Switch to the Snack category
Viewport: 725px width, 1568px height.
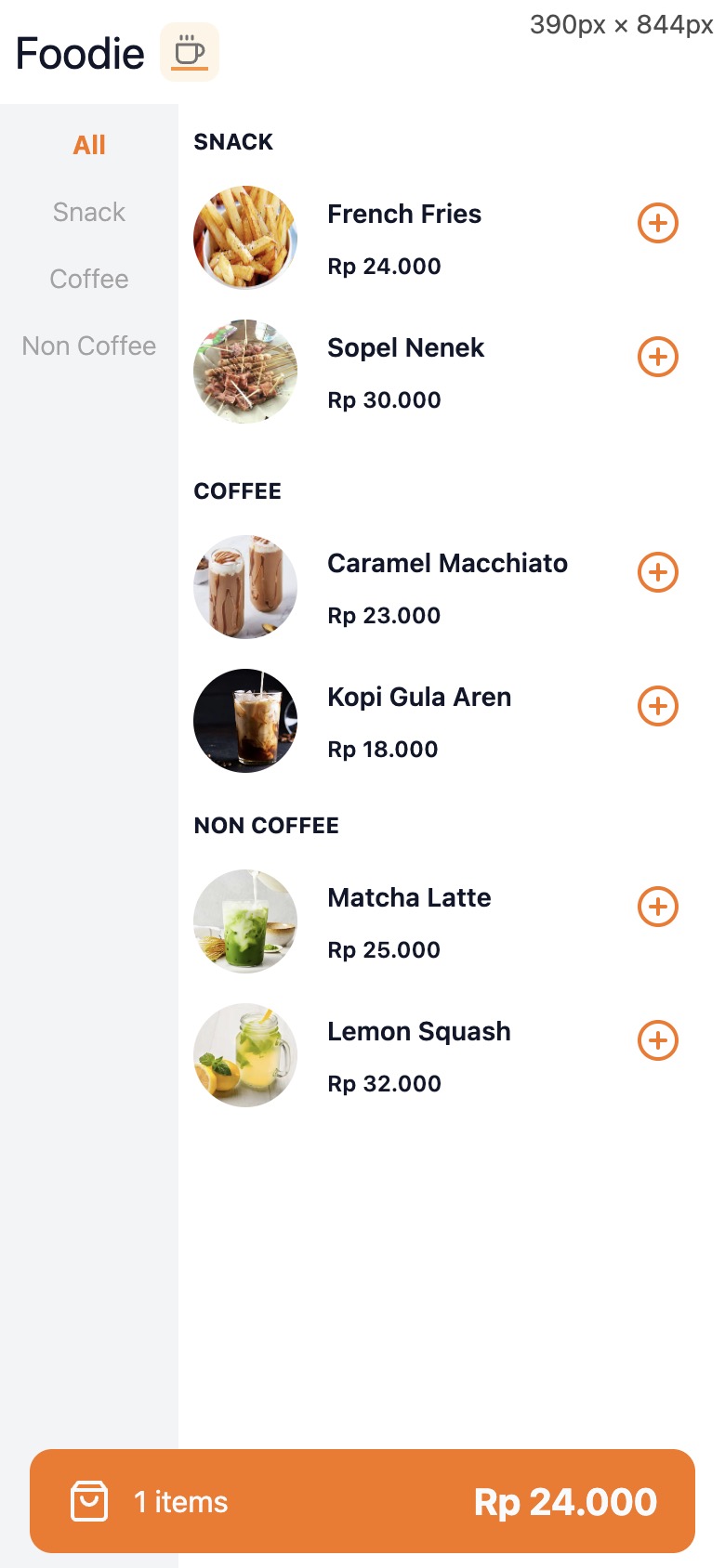[89, 212]
